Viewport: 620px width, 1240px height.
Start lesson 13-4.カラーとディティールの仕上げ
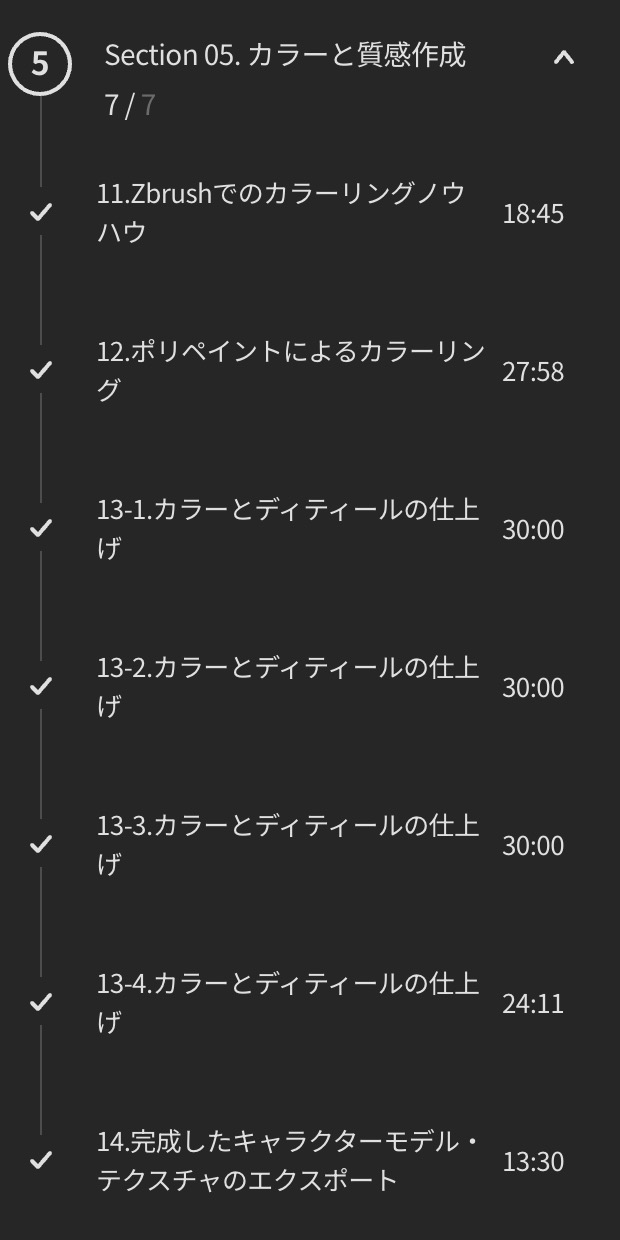click(288, 1003)
